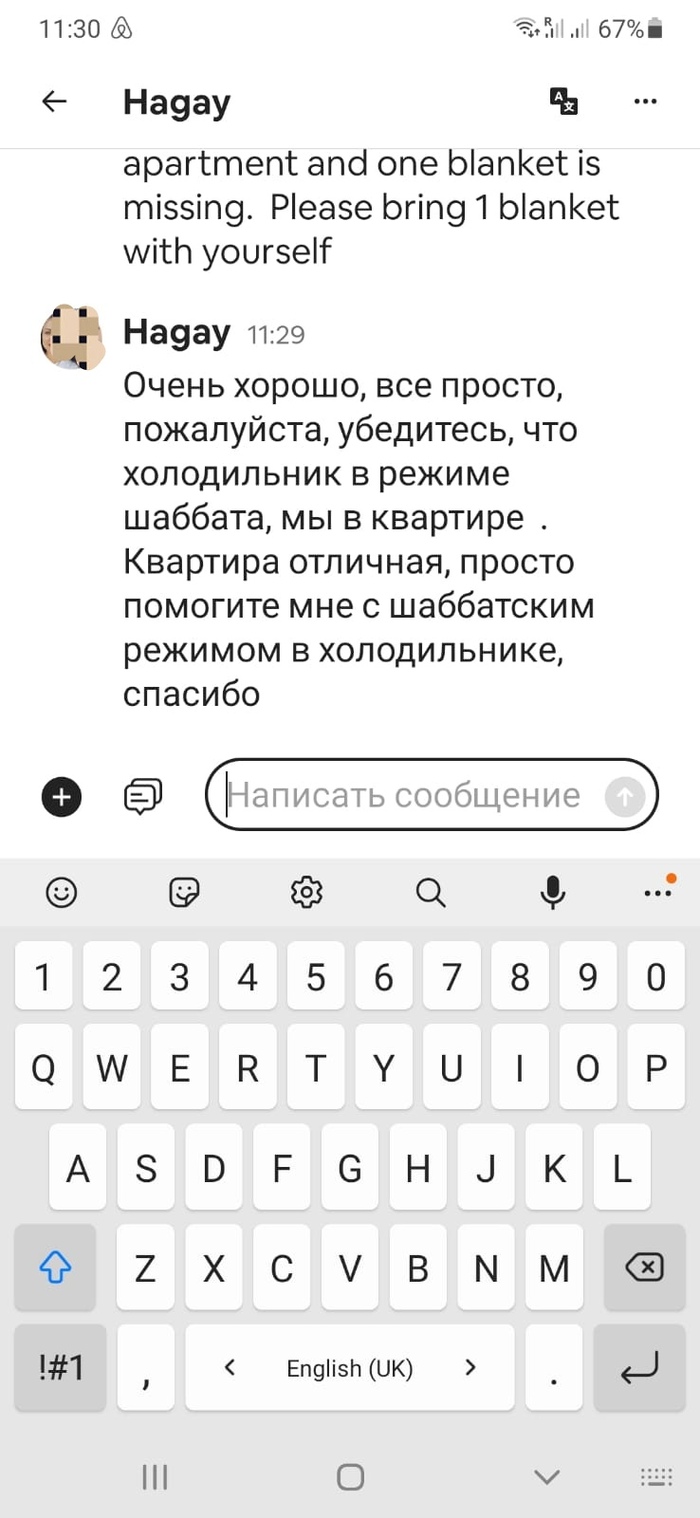Open Hagay's profile picture
This screenshot has height=1518, width=700.
coord(71,337)
